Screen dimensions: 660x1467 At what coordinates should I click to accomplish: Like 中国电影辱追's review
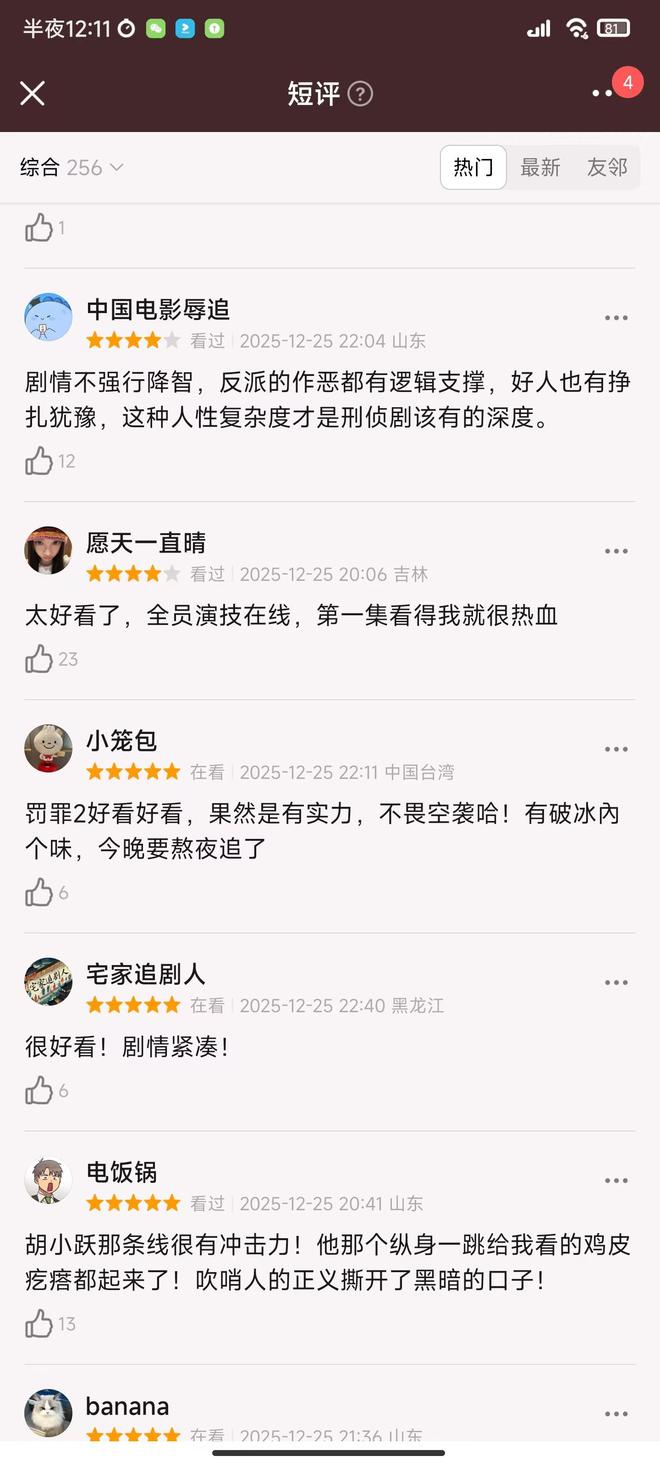tap(40, 461)
